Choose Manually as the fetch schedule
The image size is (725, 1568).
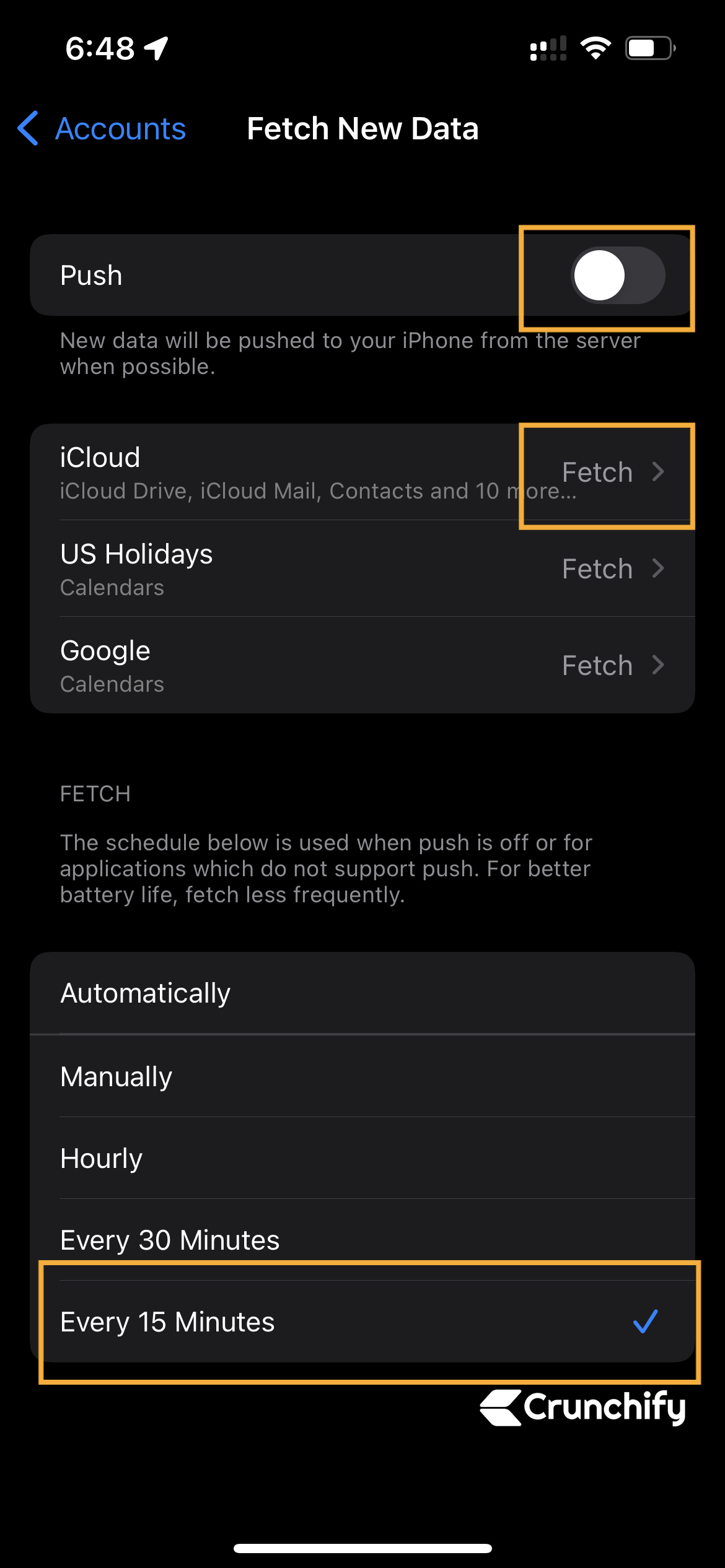point(362,1076)
